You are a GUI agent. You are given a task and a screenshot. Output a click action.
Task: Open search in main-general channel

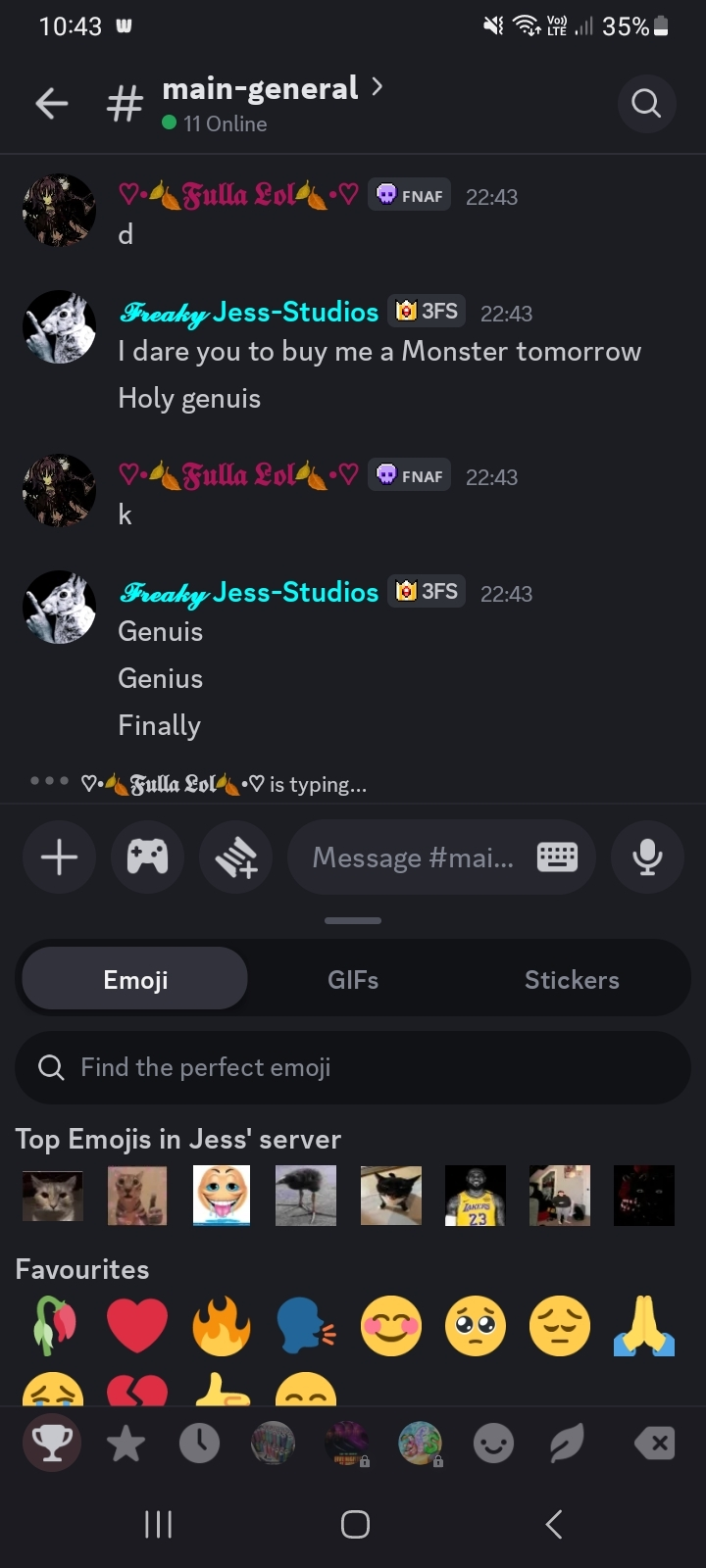pos(646,103)
